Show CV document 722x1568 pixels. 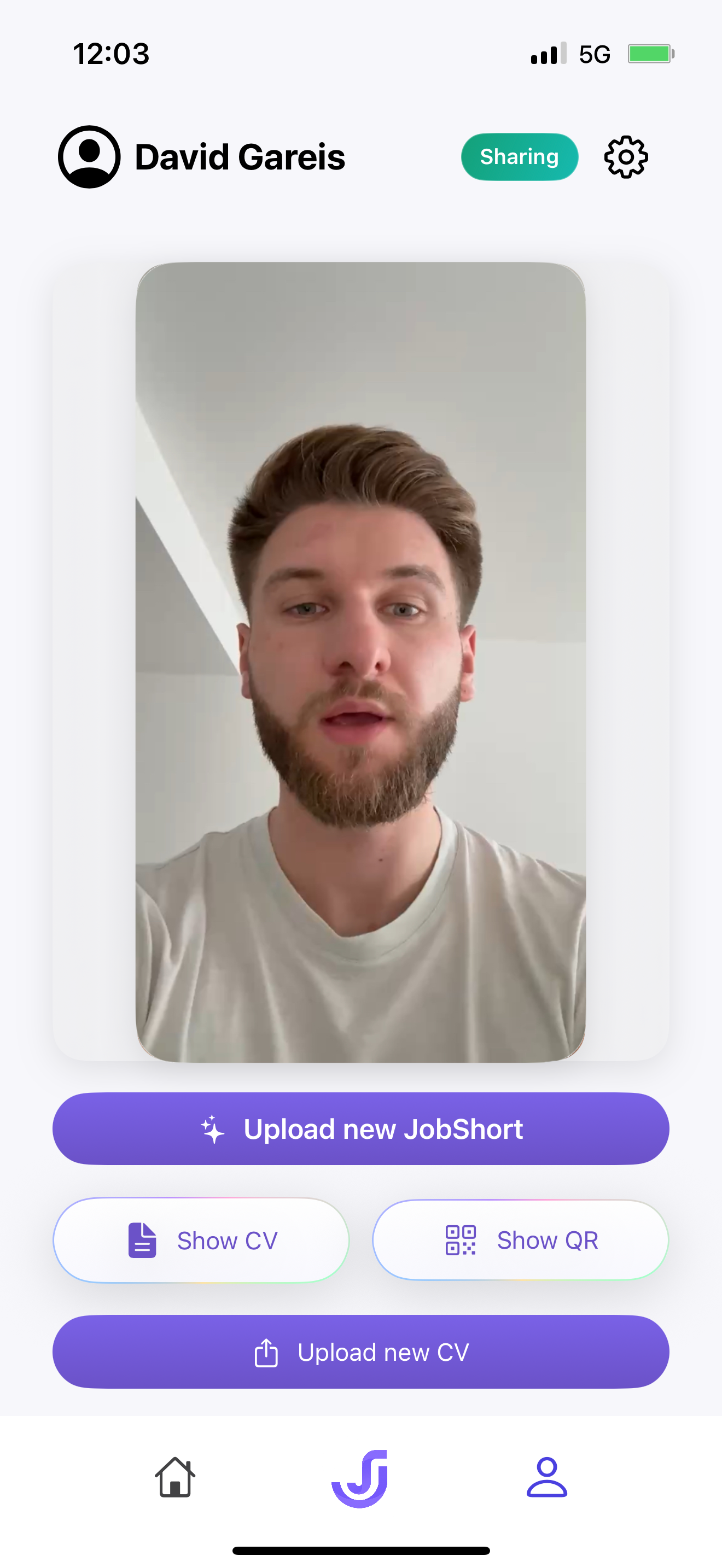click(x=201, y=1241)
